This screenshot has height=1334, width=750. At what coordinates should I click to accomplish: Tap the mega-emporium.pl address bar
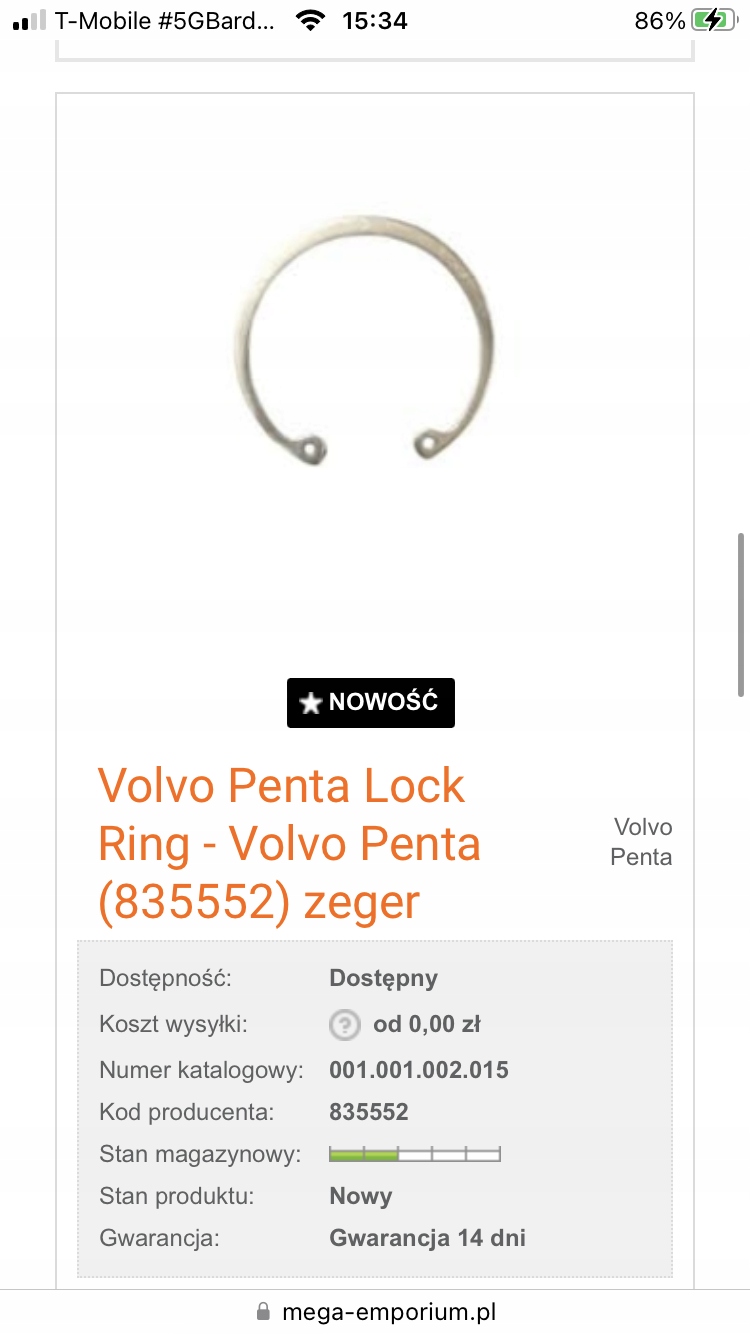tap(375, 1311)
